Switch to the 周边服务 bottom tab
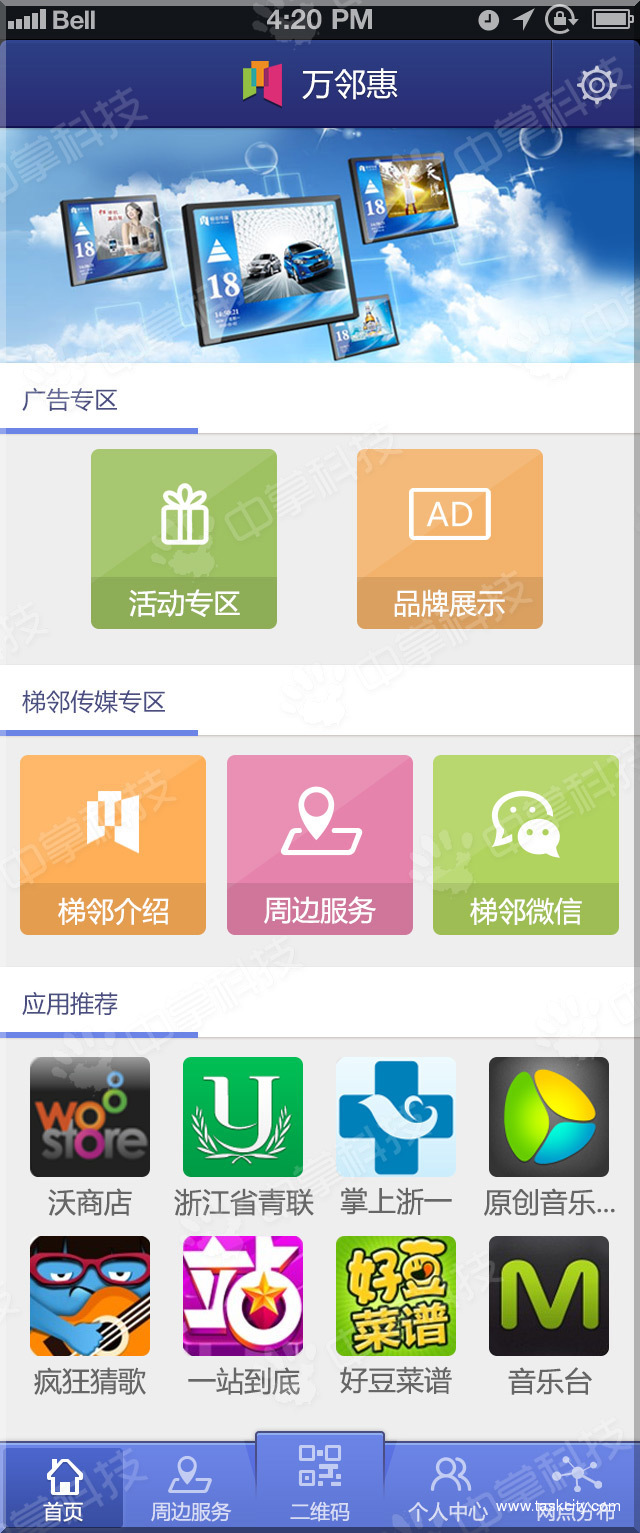The height and width of the screenshot is (1533, 640). (190, 1489)
